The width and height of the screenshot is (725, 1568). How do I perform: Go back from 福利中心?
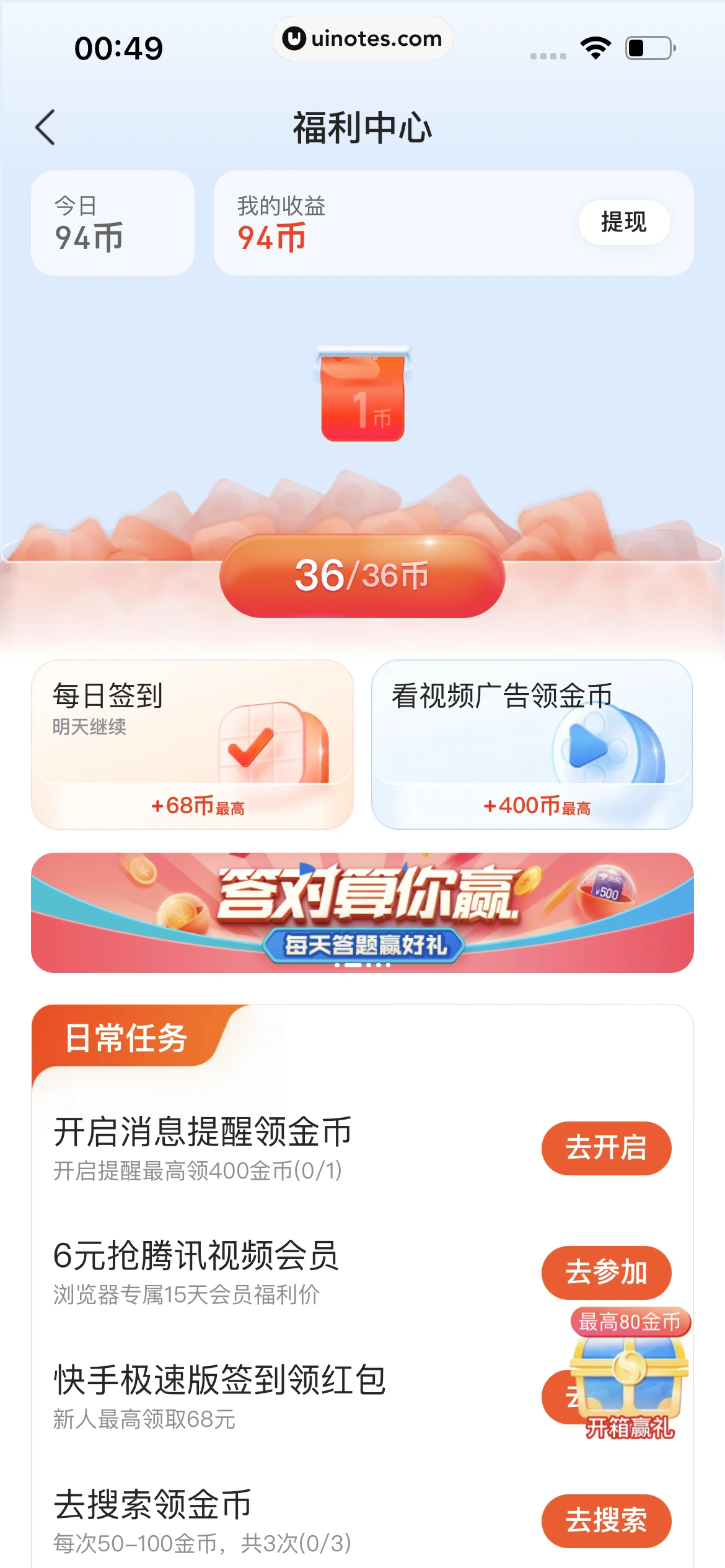coord(45,128)
